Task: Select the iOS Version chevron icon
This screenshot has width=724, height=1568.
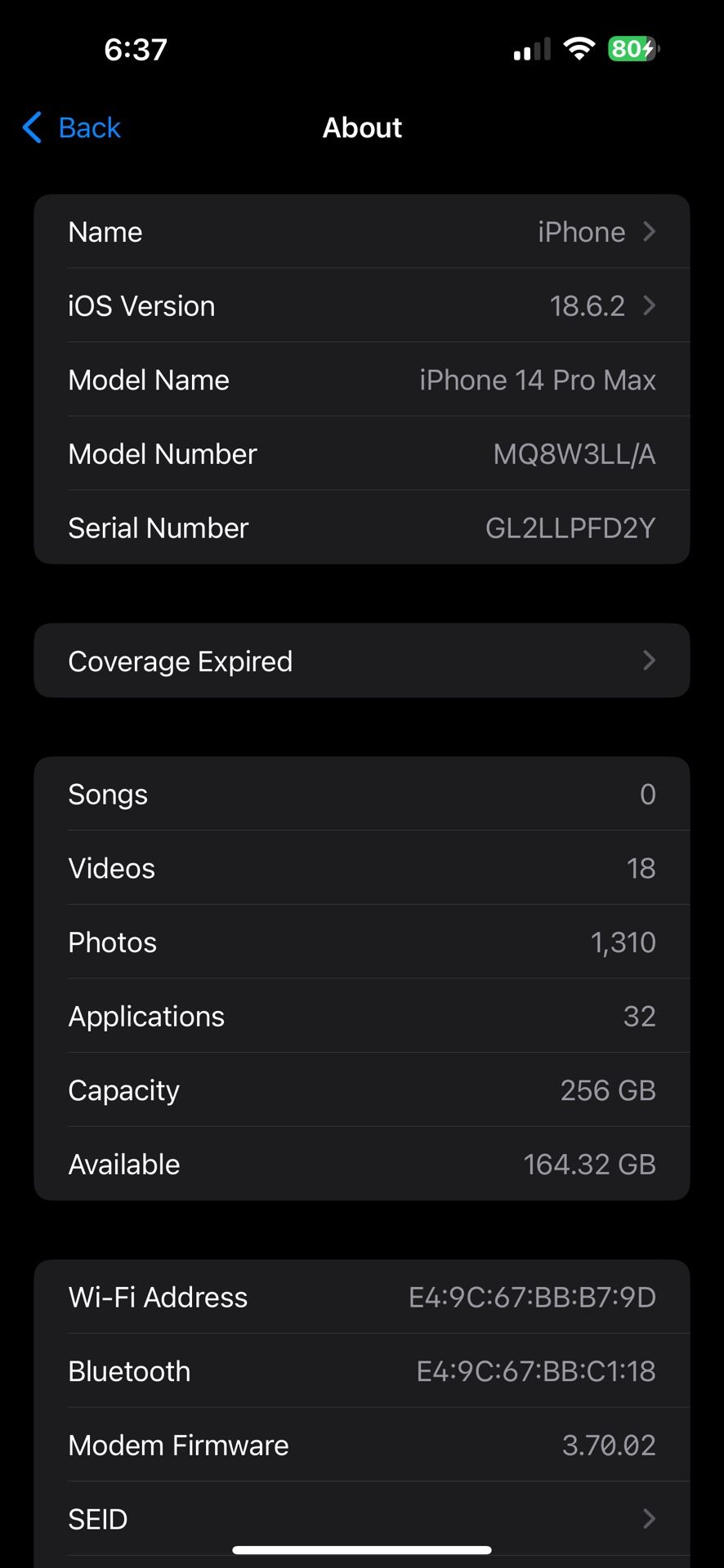Action: click(650, 305)
